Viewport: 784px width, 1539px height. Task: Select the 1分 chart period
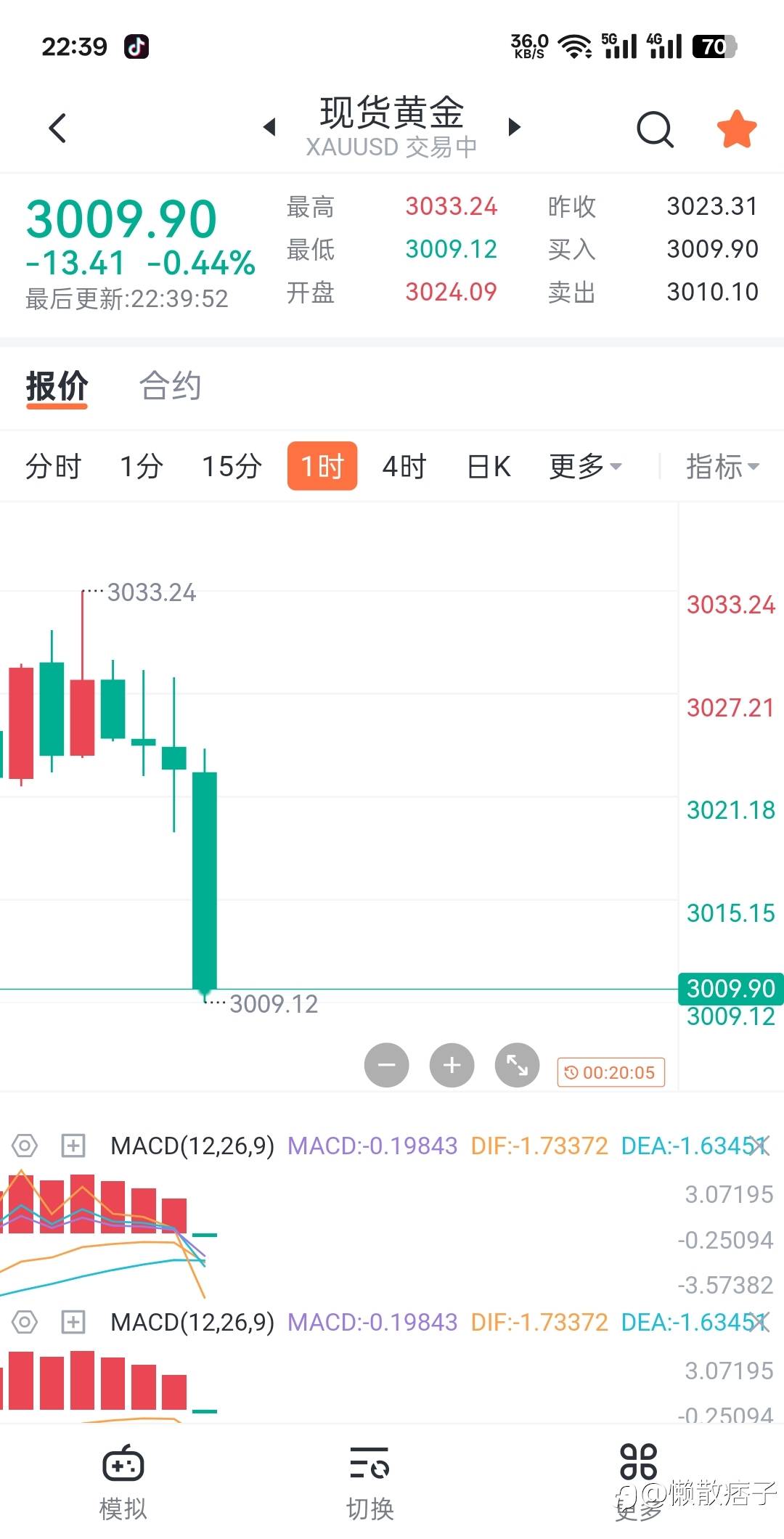coord(142,466)
